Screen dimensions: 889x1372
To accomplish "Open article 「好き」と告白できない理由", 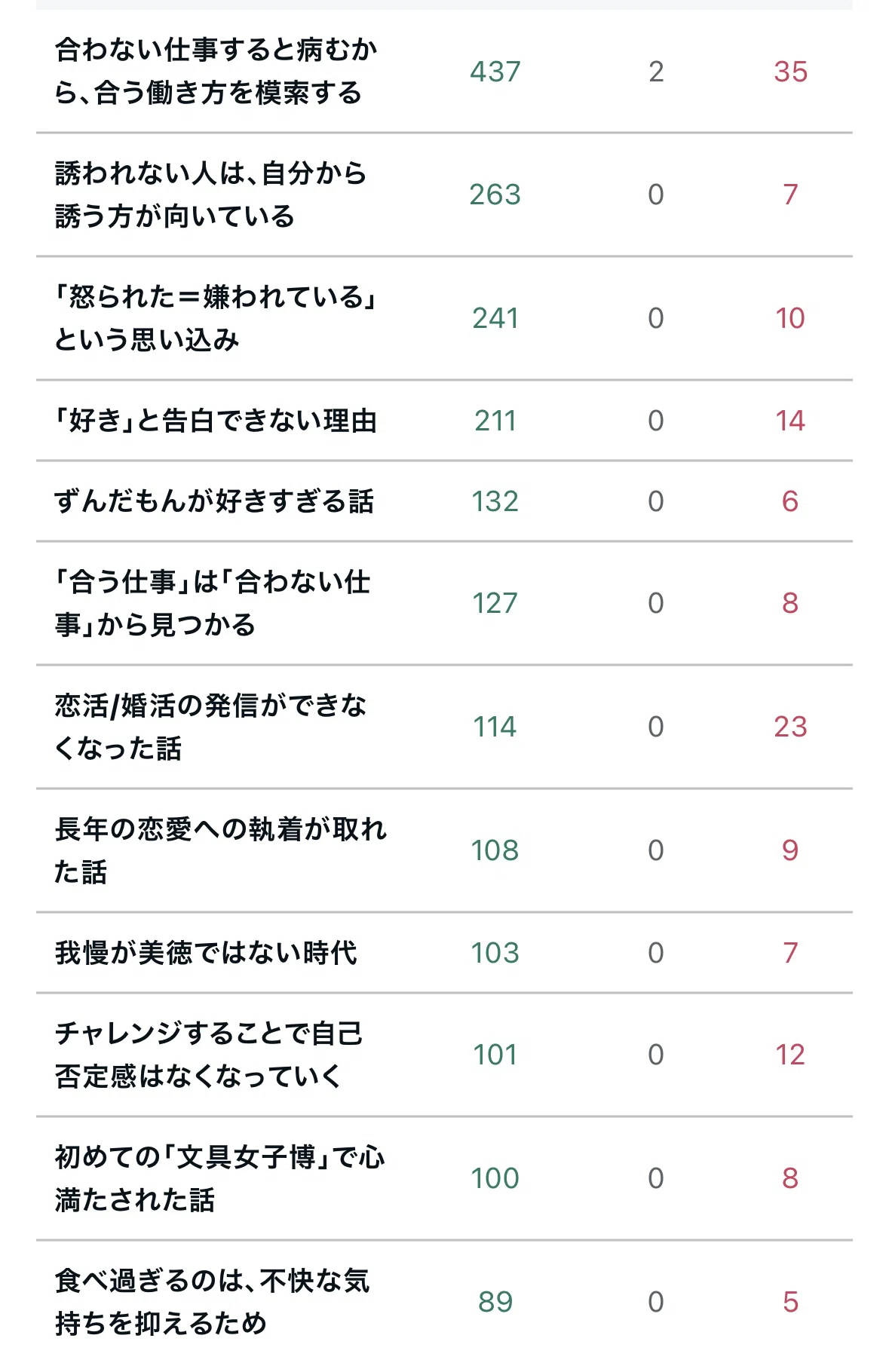I will click(x=216, y=421).
